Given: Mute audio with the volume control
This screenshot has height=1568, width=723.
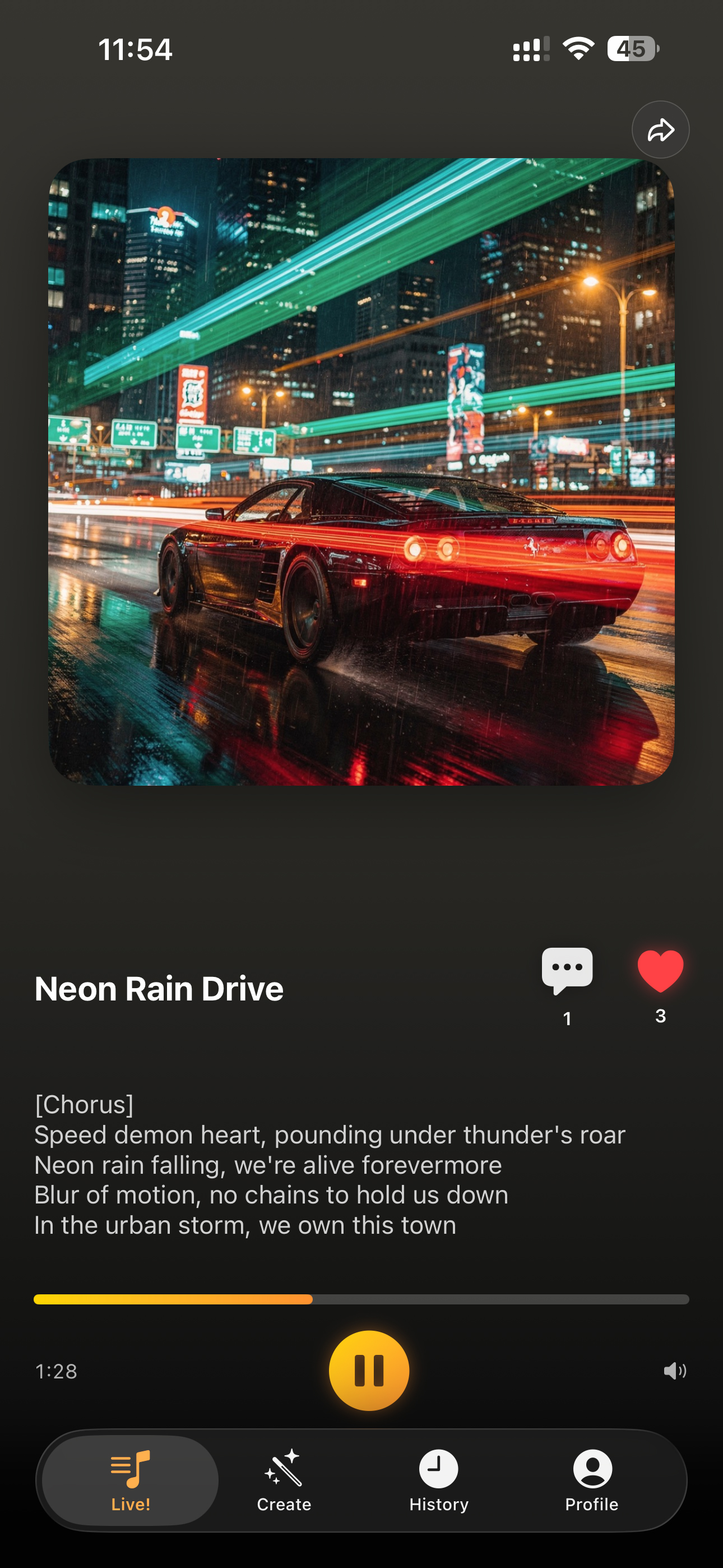Looking at the screenshot, I should pos(675,1371).
